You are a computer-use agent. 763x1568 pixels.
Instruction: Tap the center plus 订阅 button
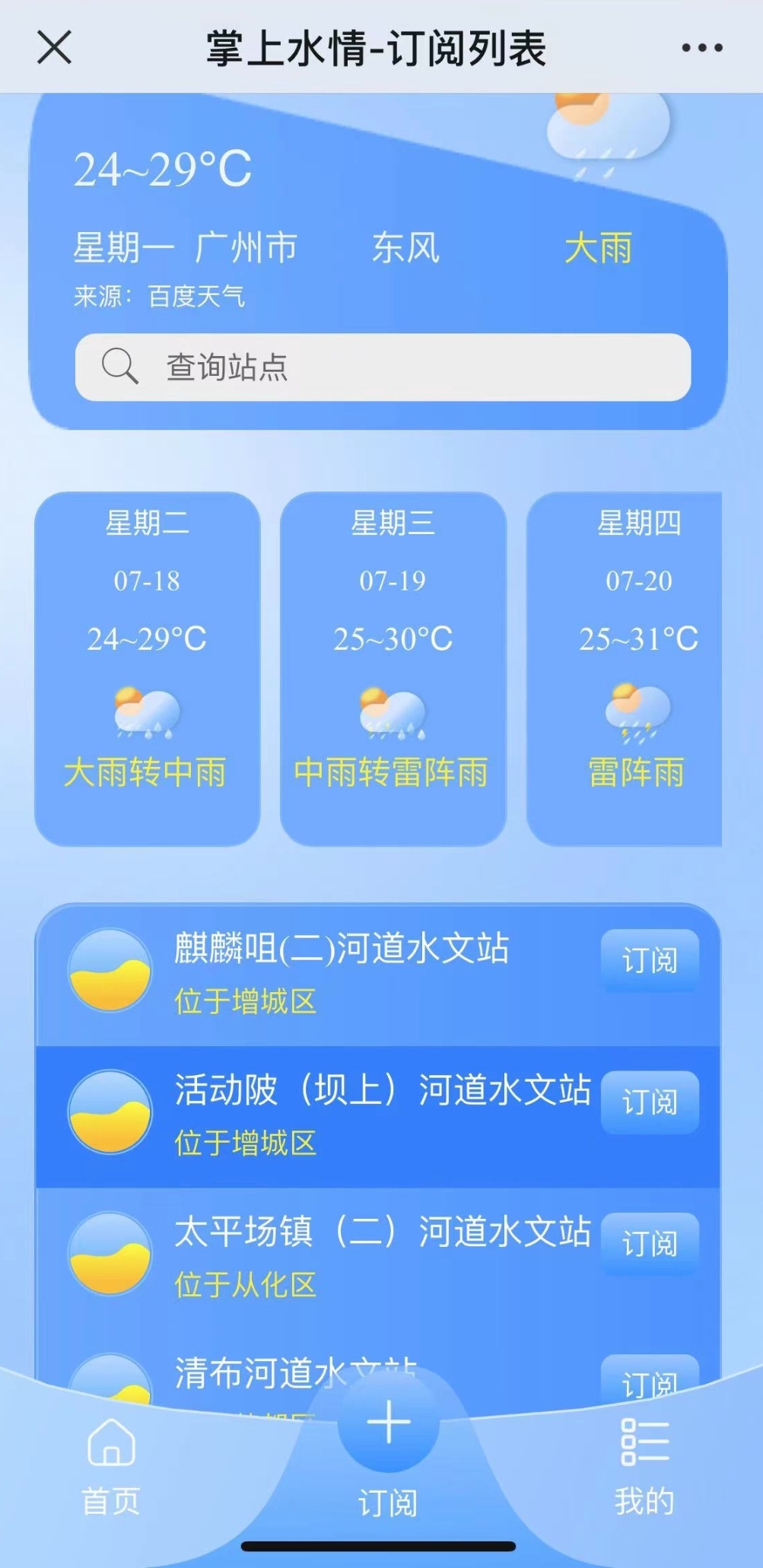tap(388, 1423)
